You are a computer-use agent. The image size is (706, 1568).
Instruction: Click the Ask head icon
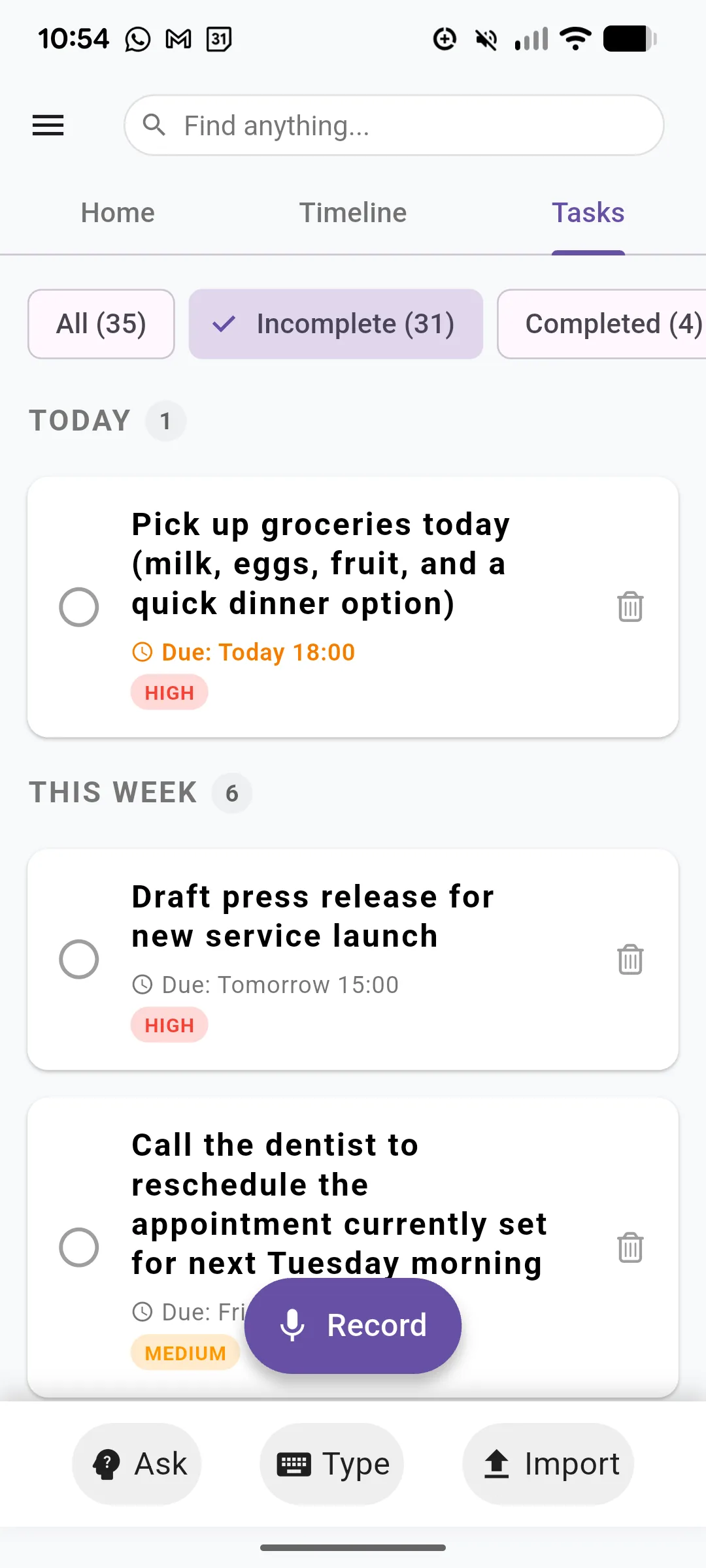click(x=107, y=1464)
